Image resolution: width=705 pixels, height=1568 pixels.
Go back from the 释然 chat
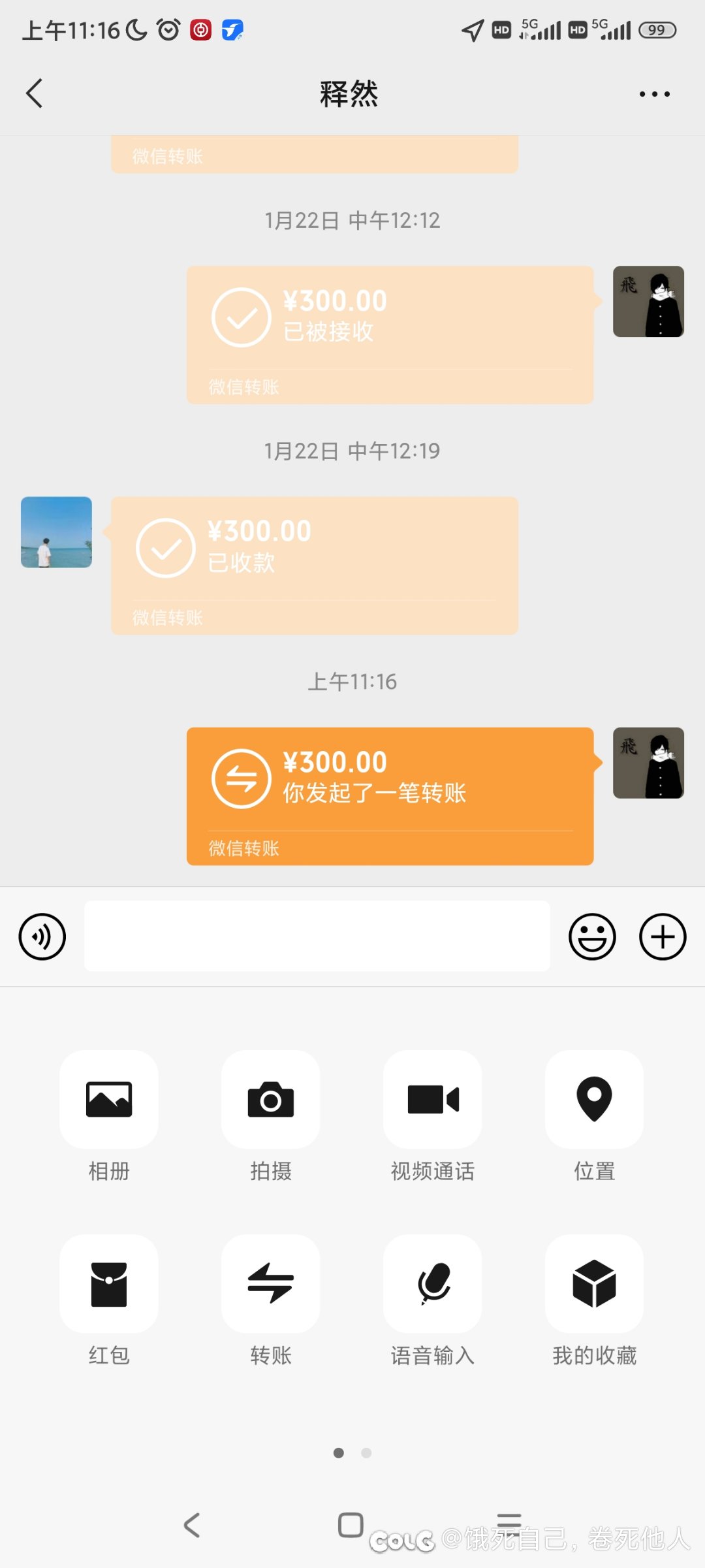[35, 93]
